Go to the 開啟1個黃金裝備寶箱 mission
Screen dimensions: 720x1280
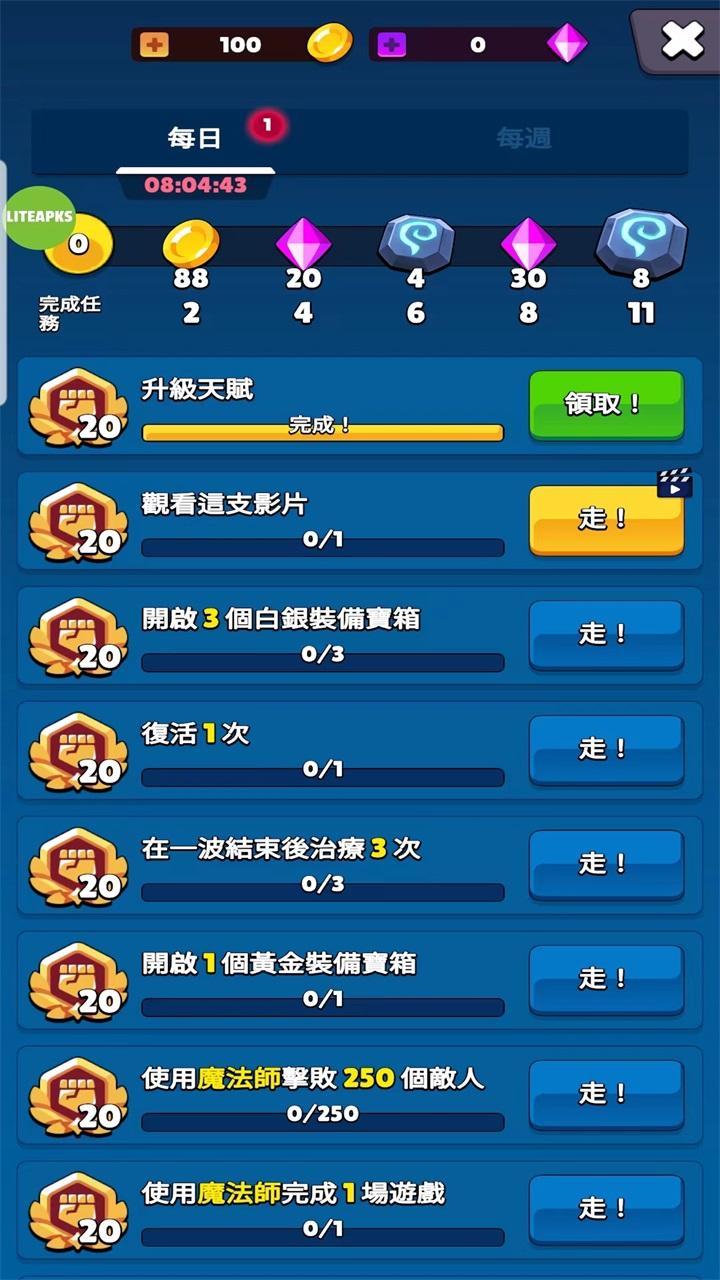[606, 979]
